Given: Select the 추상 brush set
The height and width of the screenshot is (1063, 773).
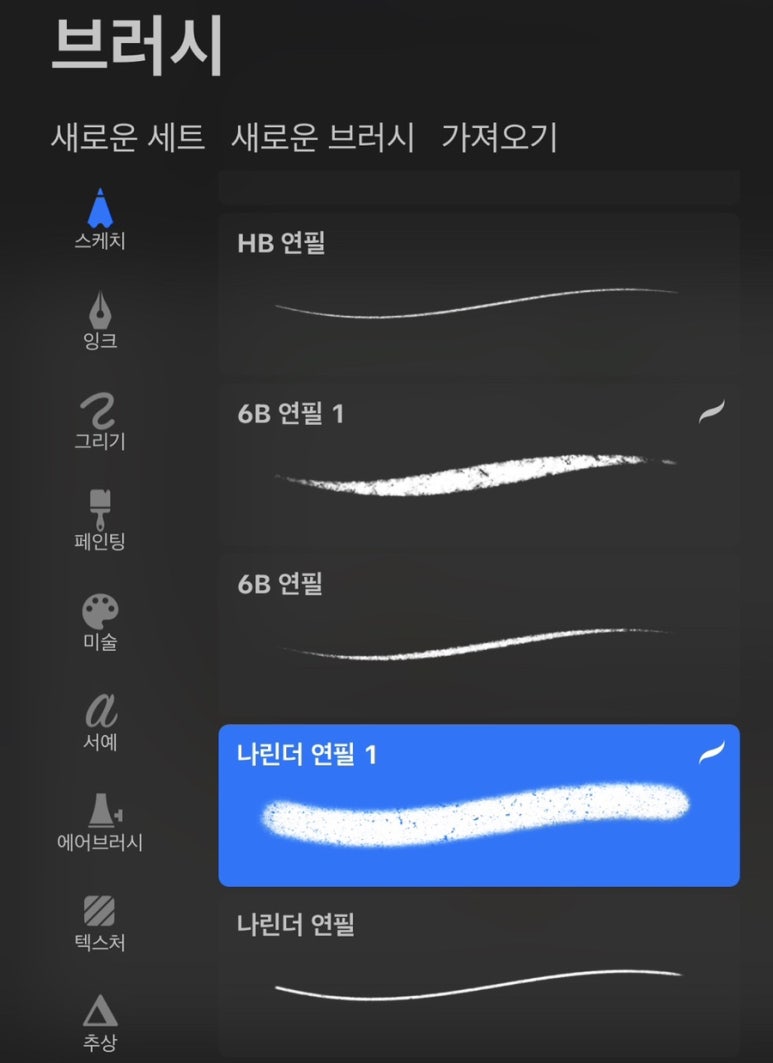Looking at the screenshot, I should point(100,1022).
